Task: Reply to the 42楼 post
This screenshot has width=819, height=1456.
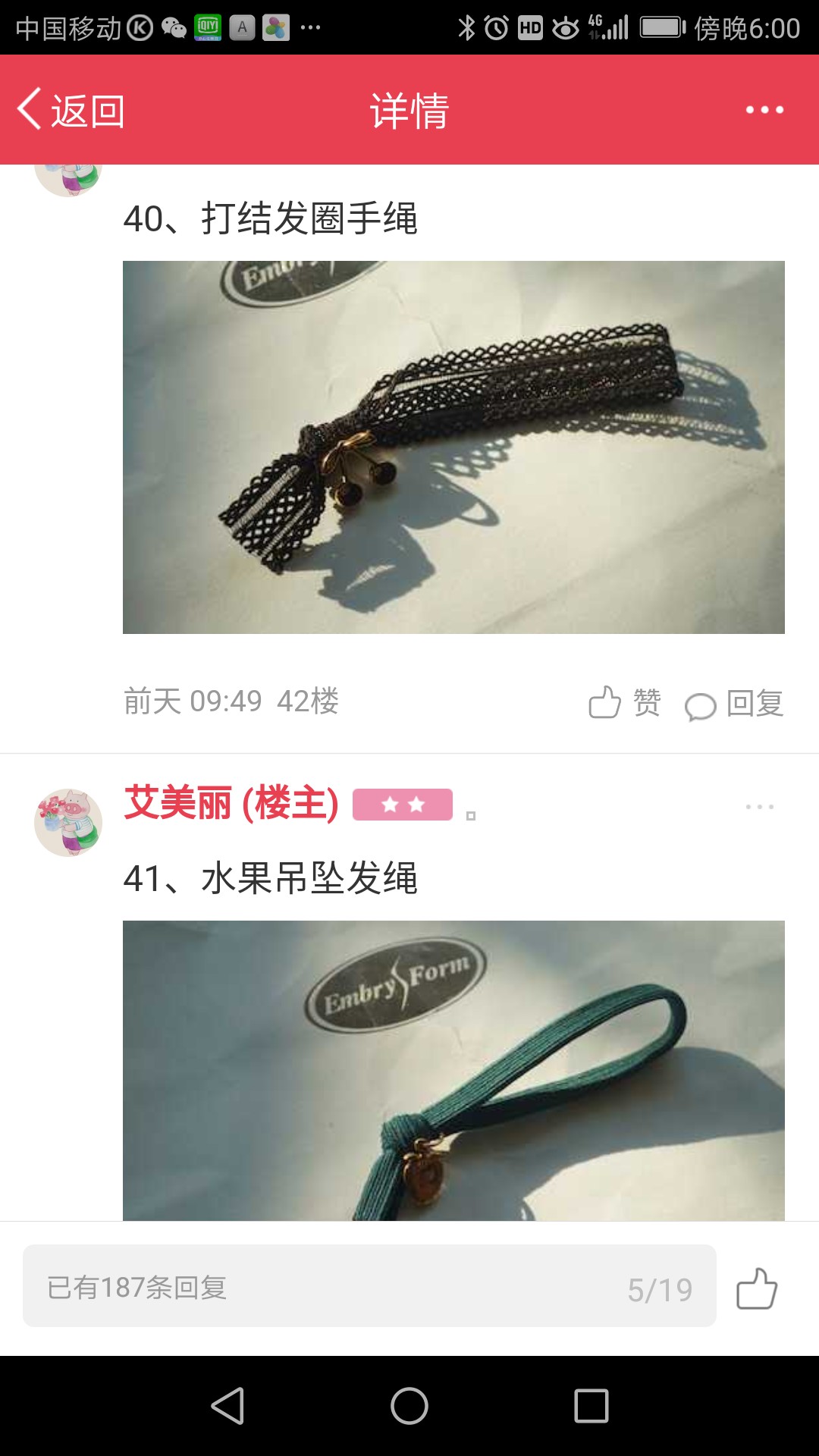Action: [x=733, y=703]
